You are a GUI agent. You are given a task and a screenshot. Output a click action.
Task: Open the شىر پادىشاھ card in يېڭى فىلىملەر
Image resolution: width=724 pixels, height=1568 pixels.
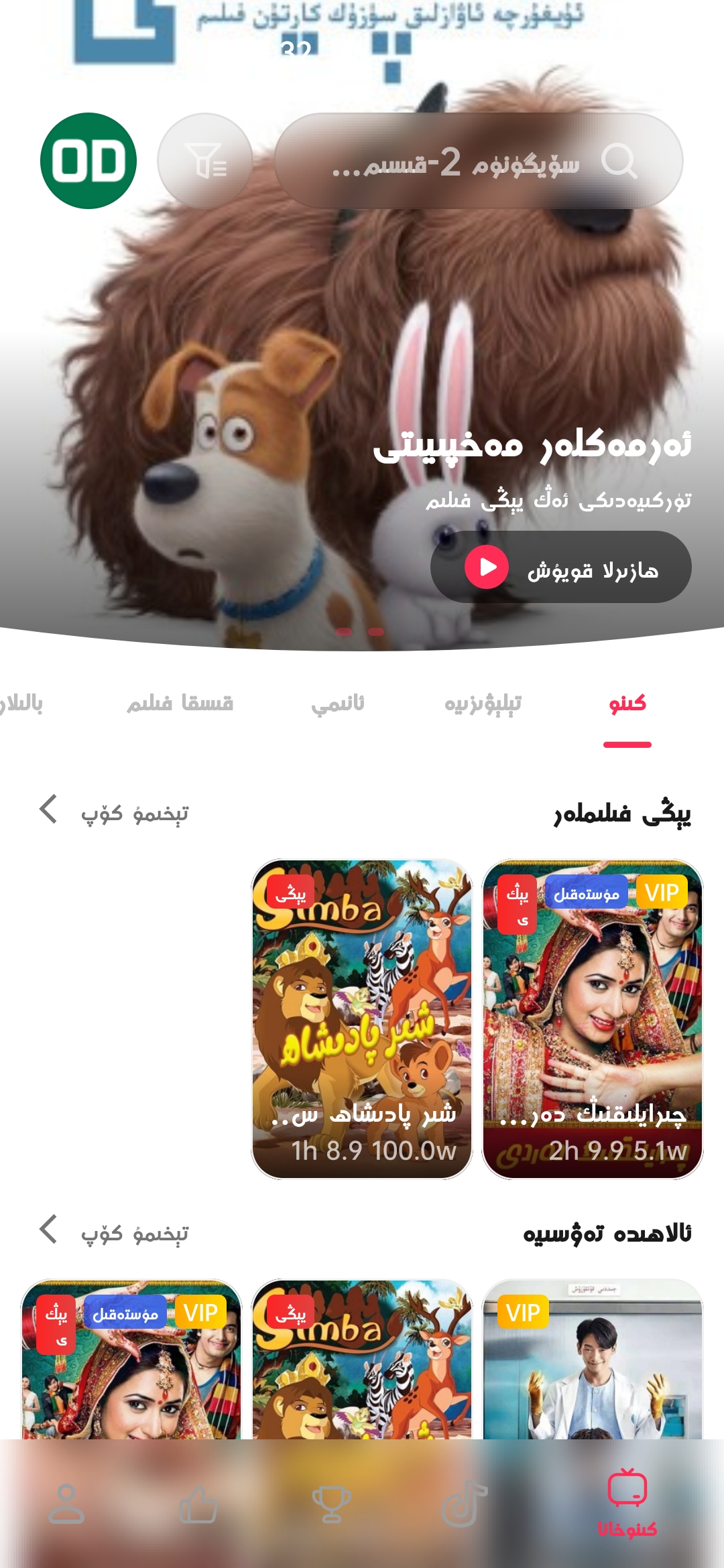coord(362,1019)
